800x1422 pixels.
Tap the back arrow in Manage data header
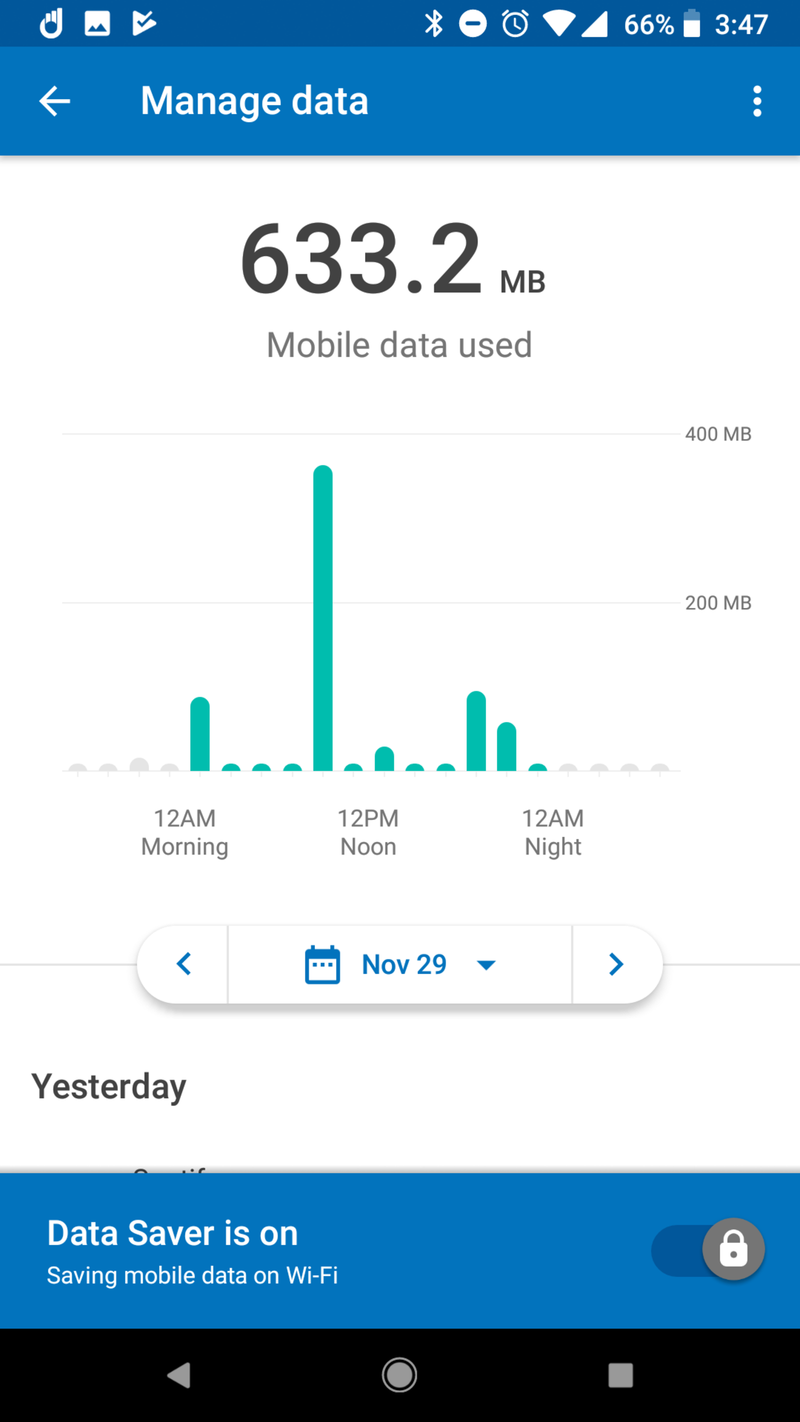coord(55,100)
